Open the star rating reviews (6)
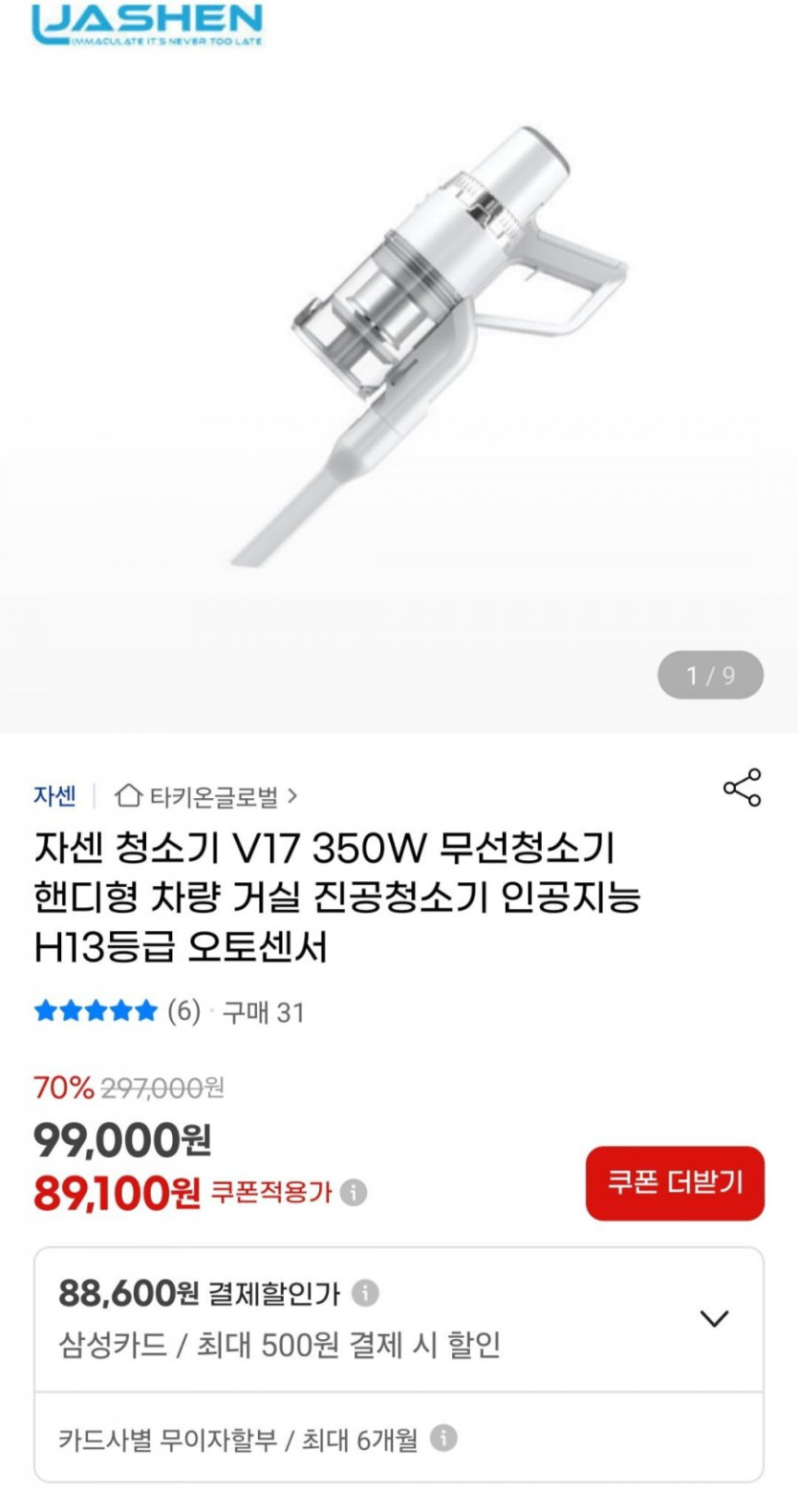 (x=117, y=1011)
